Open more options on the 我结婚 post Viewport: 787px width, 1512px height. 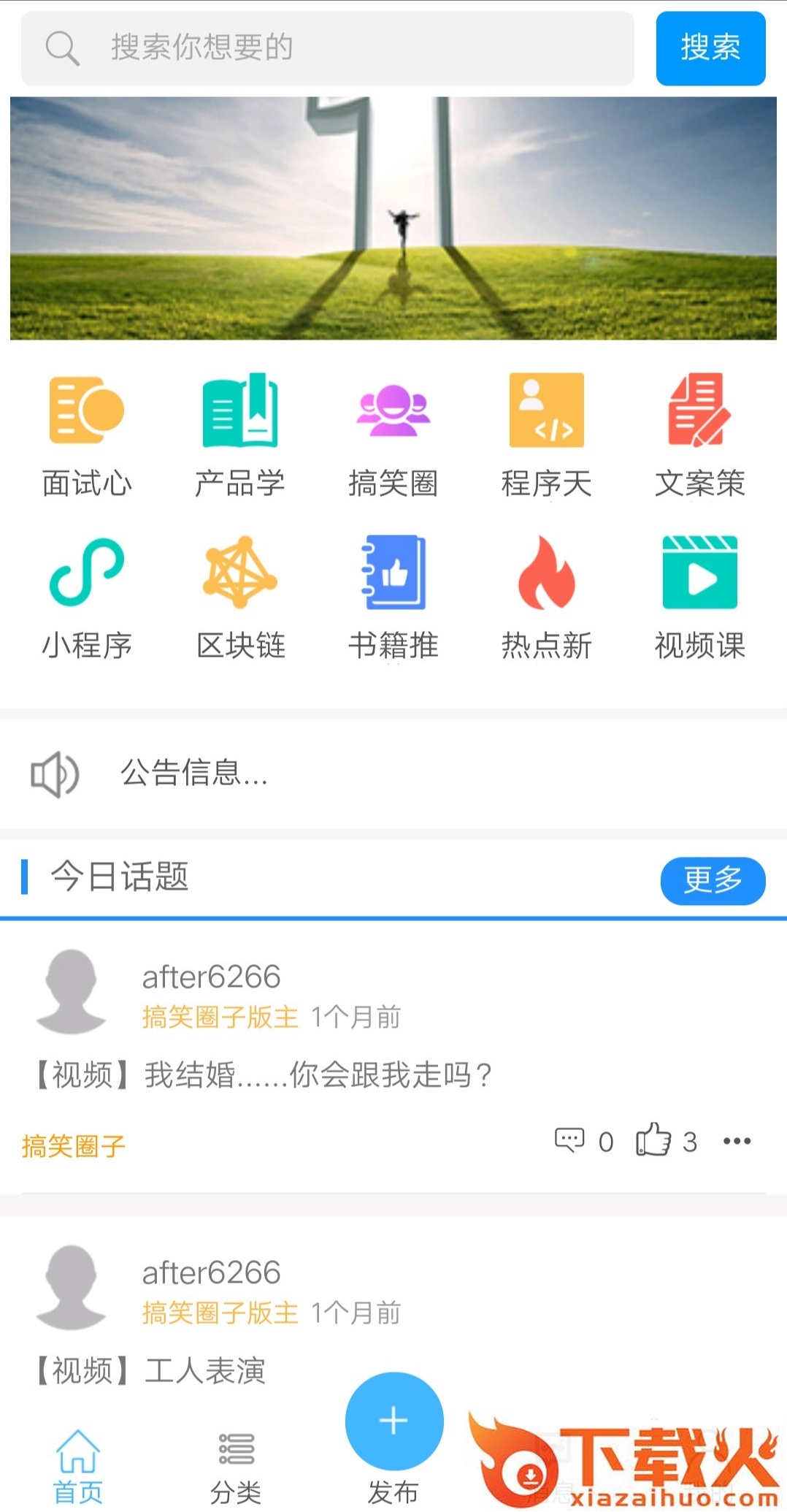(737, 1141)
